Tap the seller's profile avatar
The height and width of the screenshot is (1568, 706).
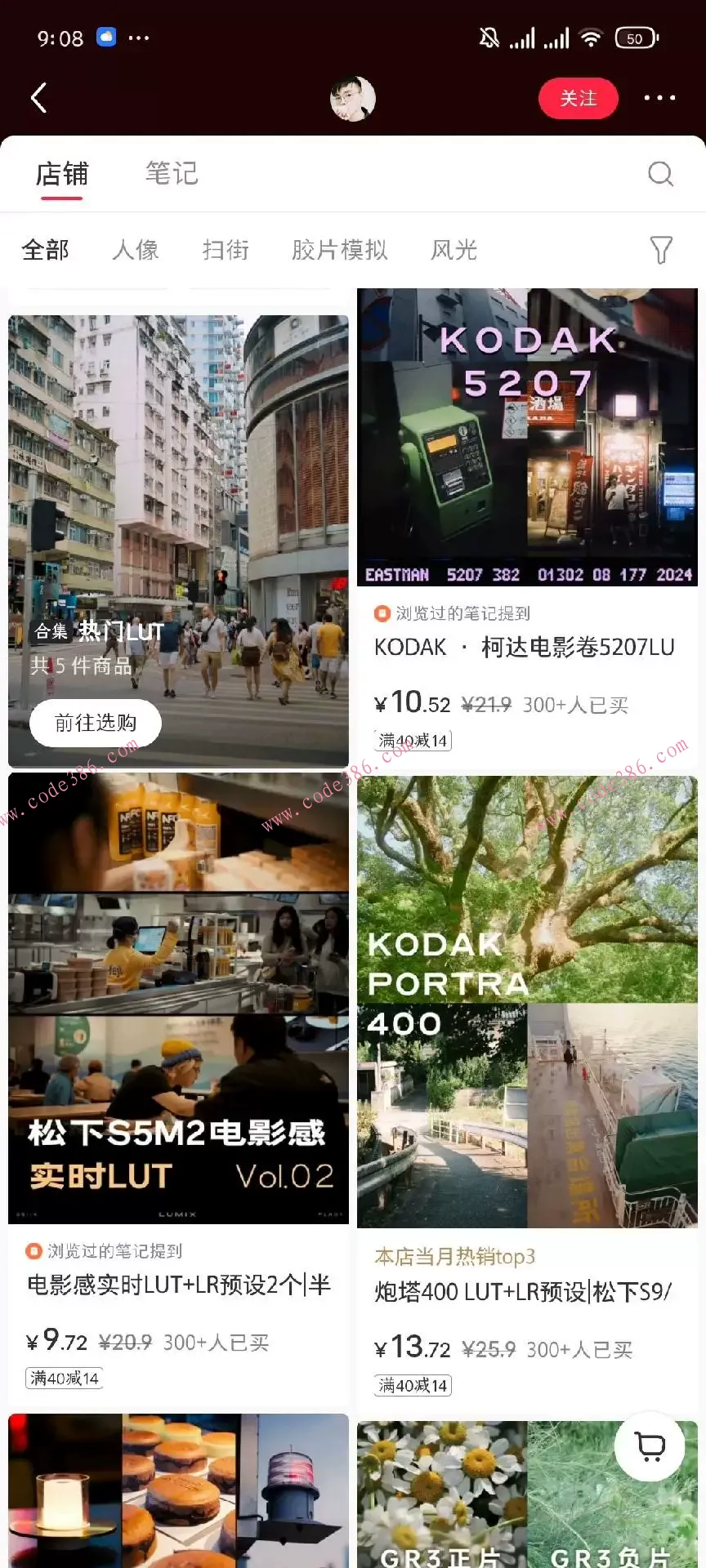click(353, 97)
